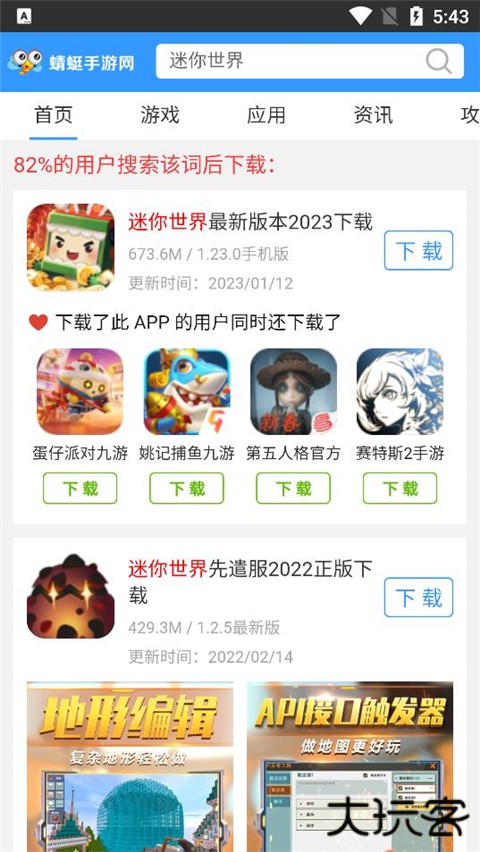480x852 pixels.
Task: Select the 首页 tab
Action: (x=53, y=115)
